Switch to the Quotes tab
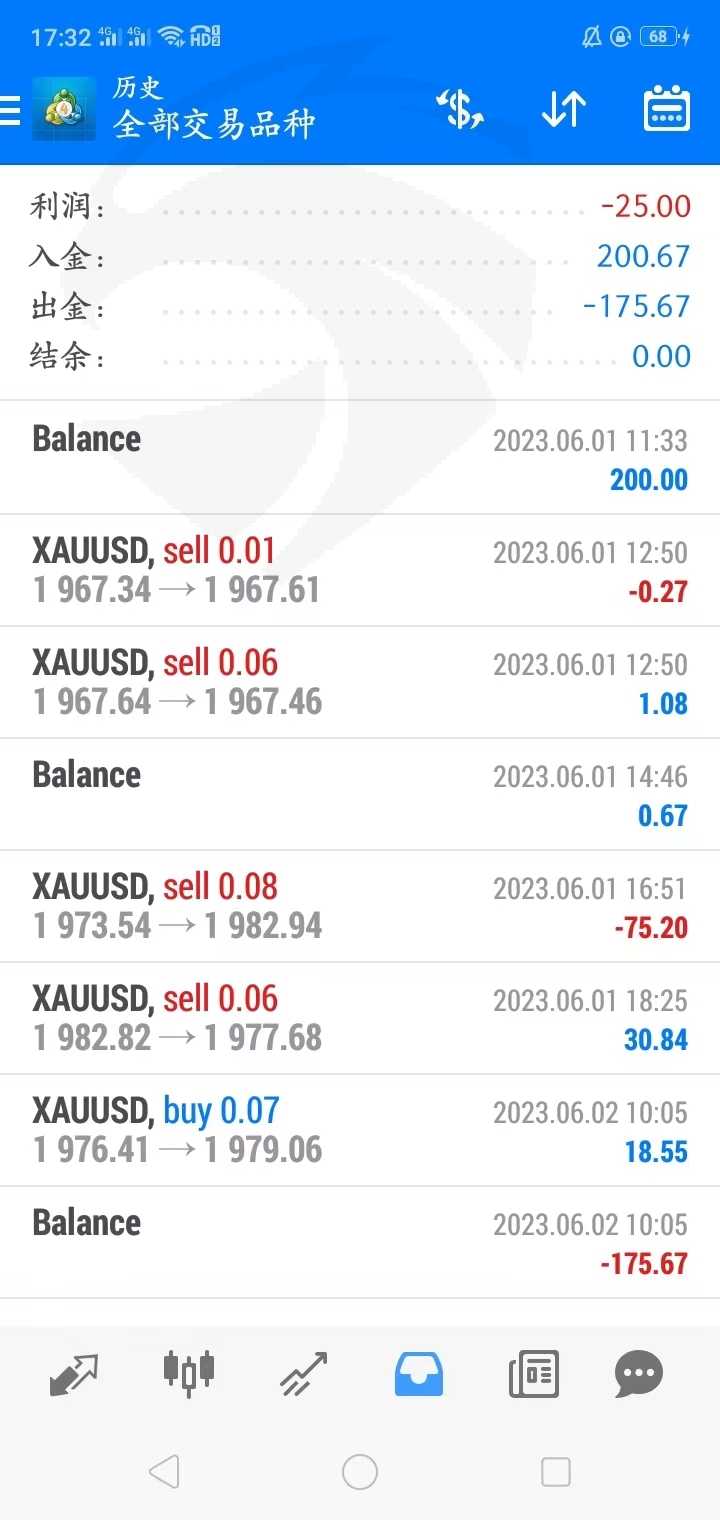This screenshot has height=1520, width=720. tap(74, 1373)
